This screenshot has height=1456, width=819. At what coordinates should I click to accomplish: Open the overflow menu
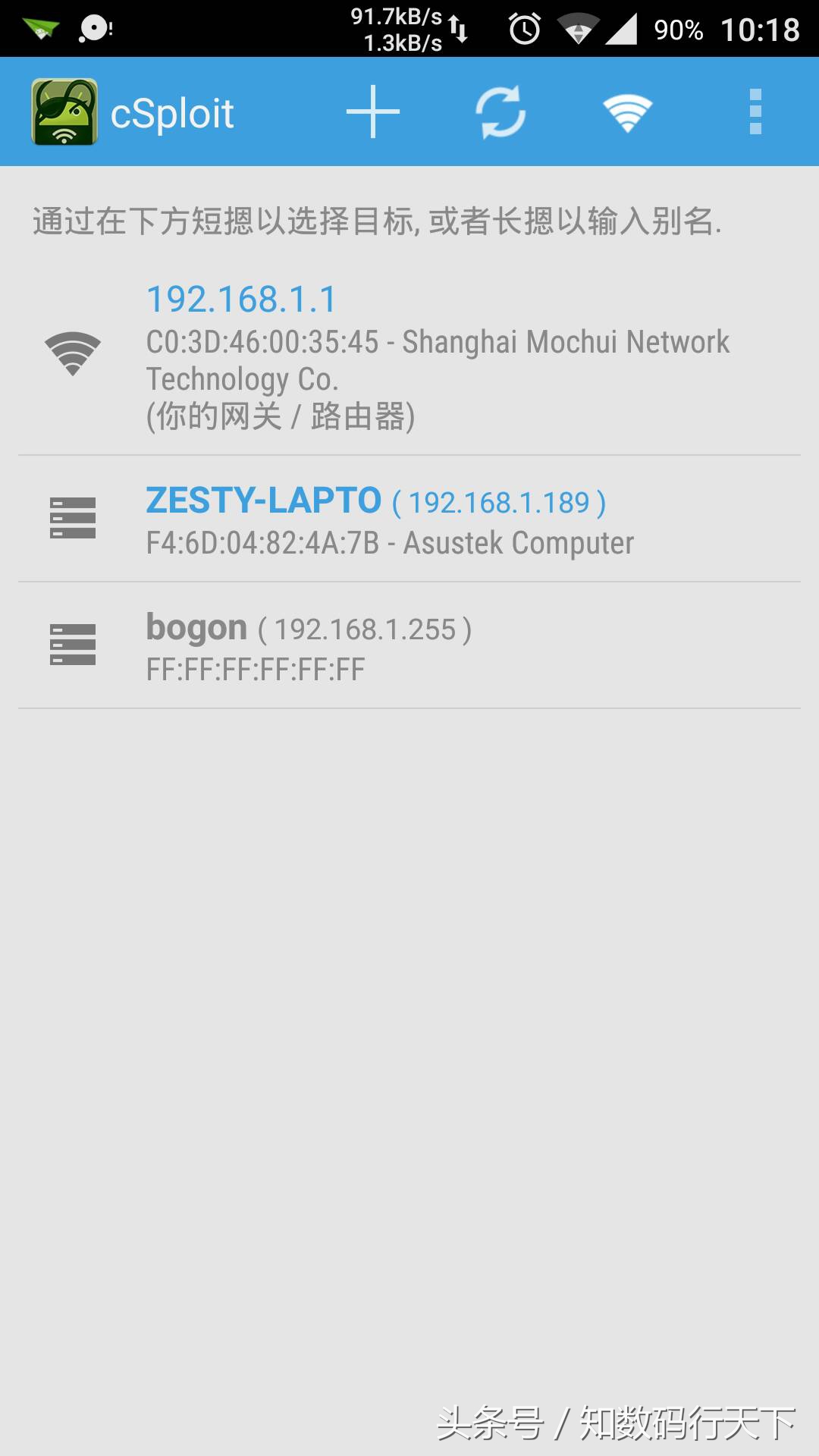point(755,112)
